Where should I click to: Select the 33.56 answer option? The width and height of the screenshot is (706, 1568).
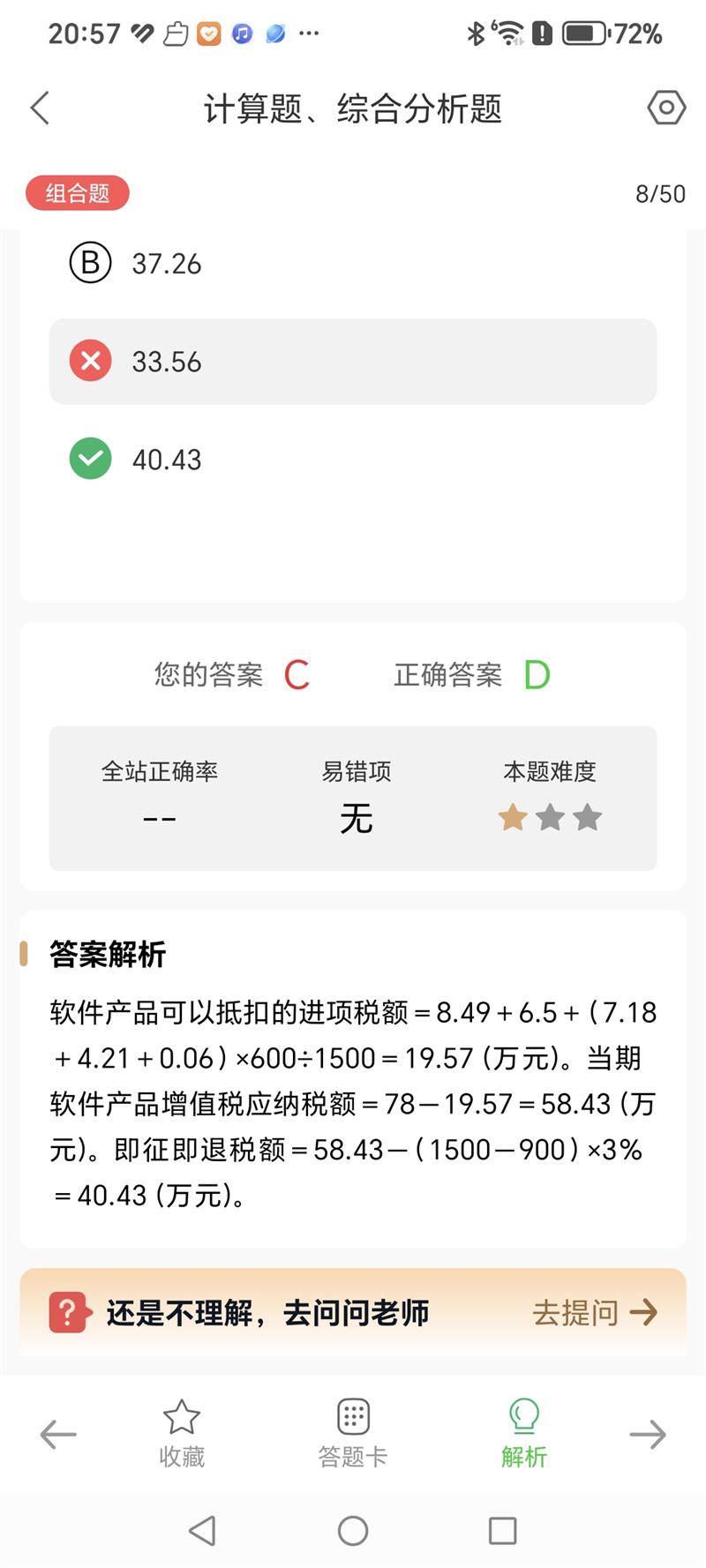pos(352,362)
